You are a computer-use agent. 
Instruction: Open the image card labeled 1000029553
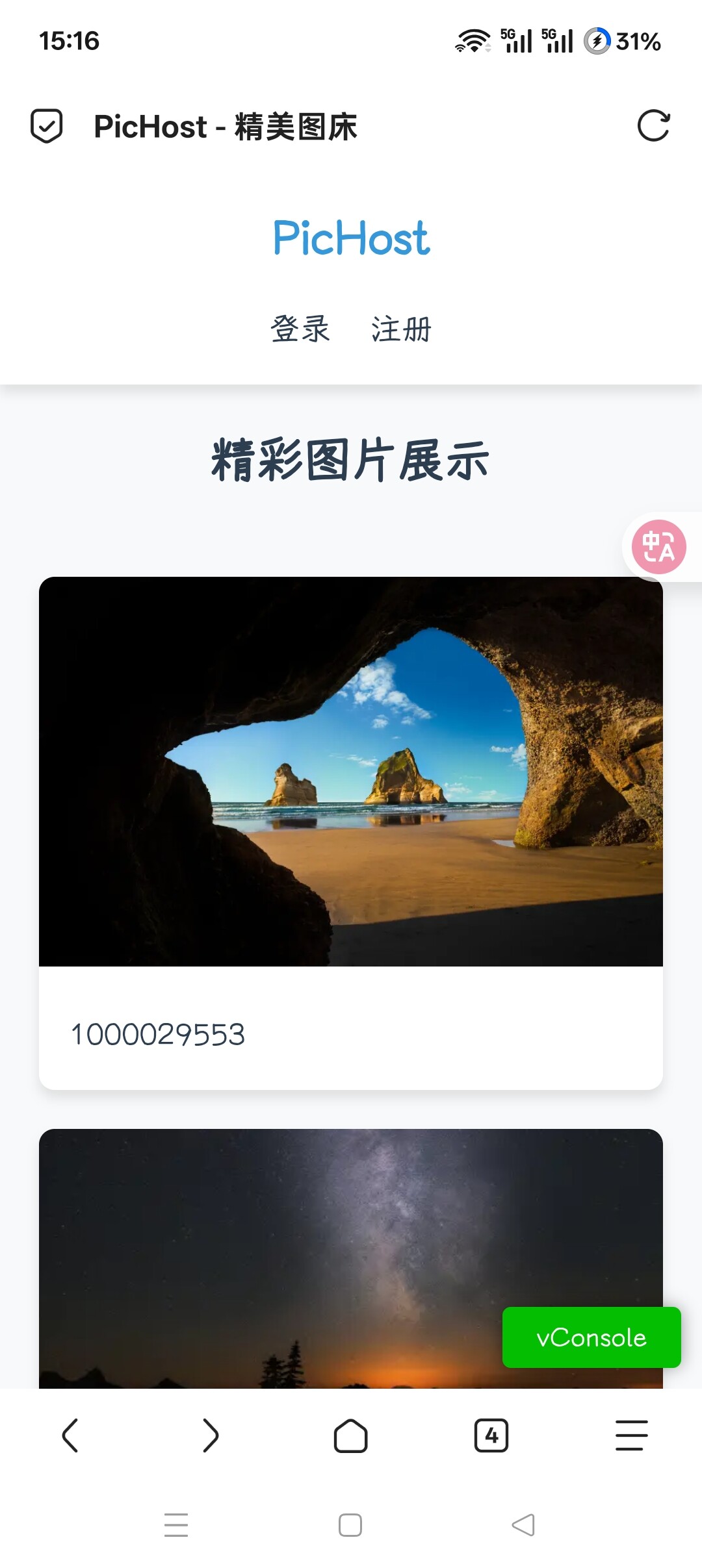(351, 831)
